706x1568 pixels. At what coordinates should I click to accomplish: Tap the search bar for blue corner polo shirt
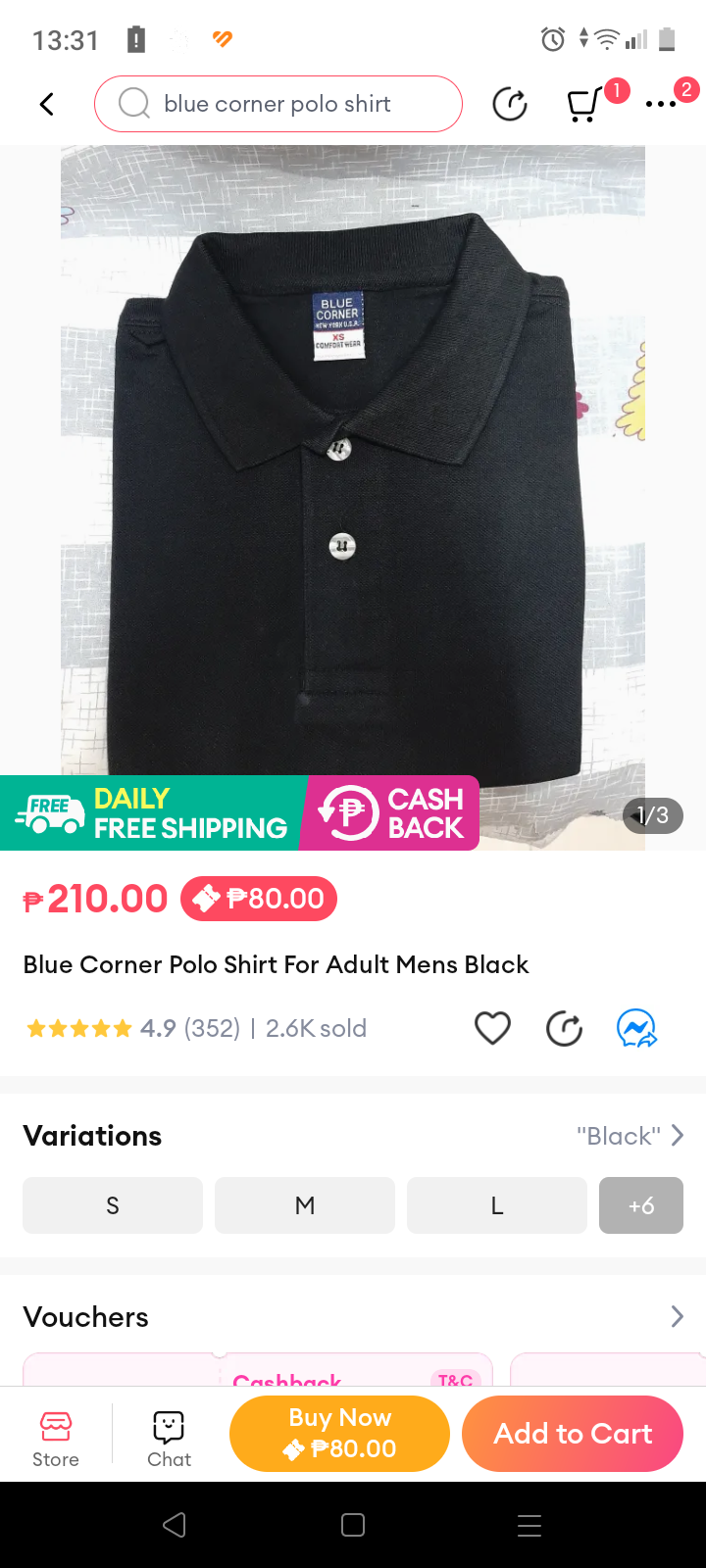pyautogui.click(x=278, y=103)
